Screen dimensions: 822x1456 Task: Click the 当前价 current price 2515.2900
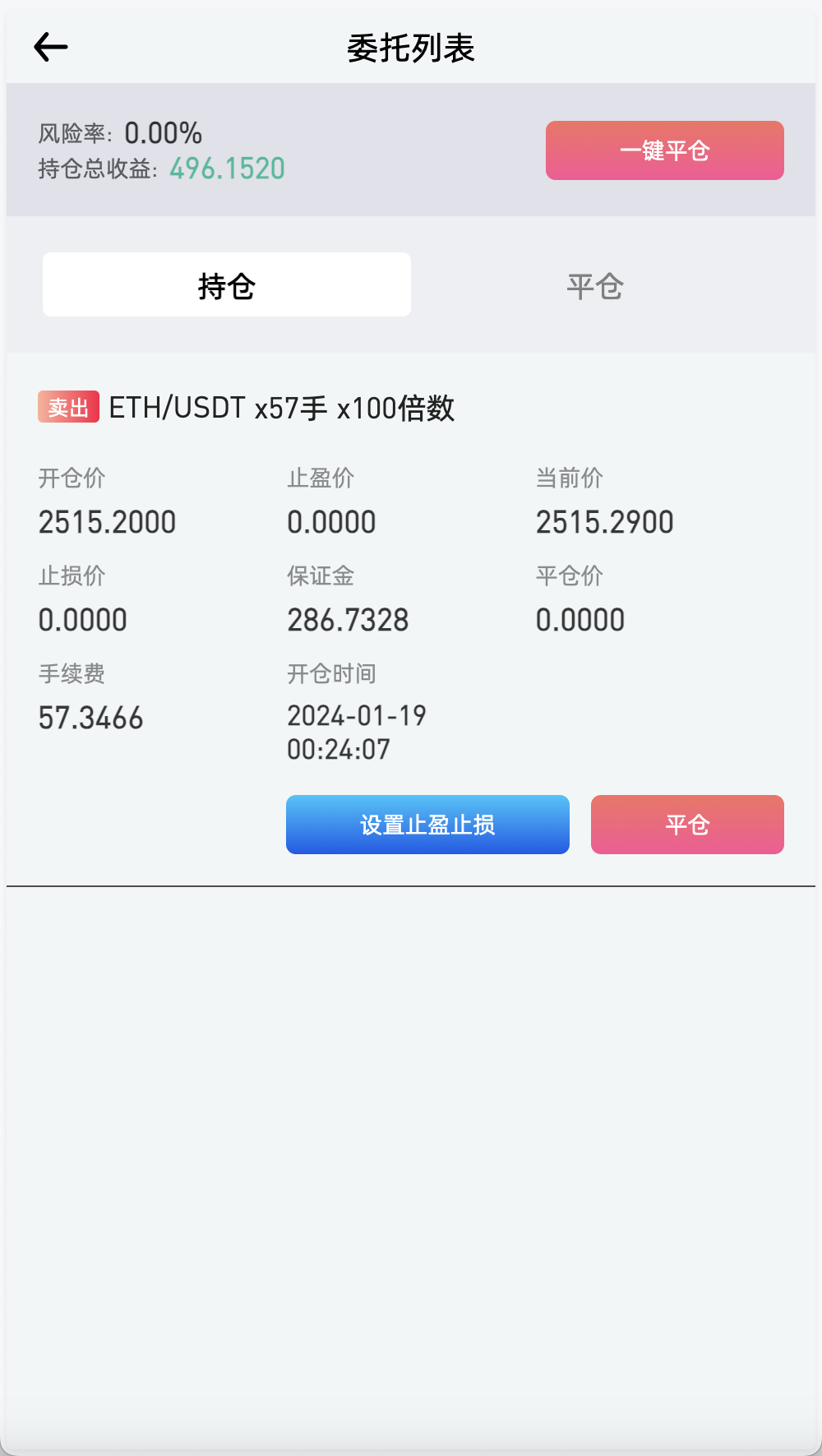[x=604, y=521]
